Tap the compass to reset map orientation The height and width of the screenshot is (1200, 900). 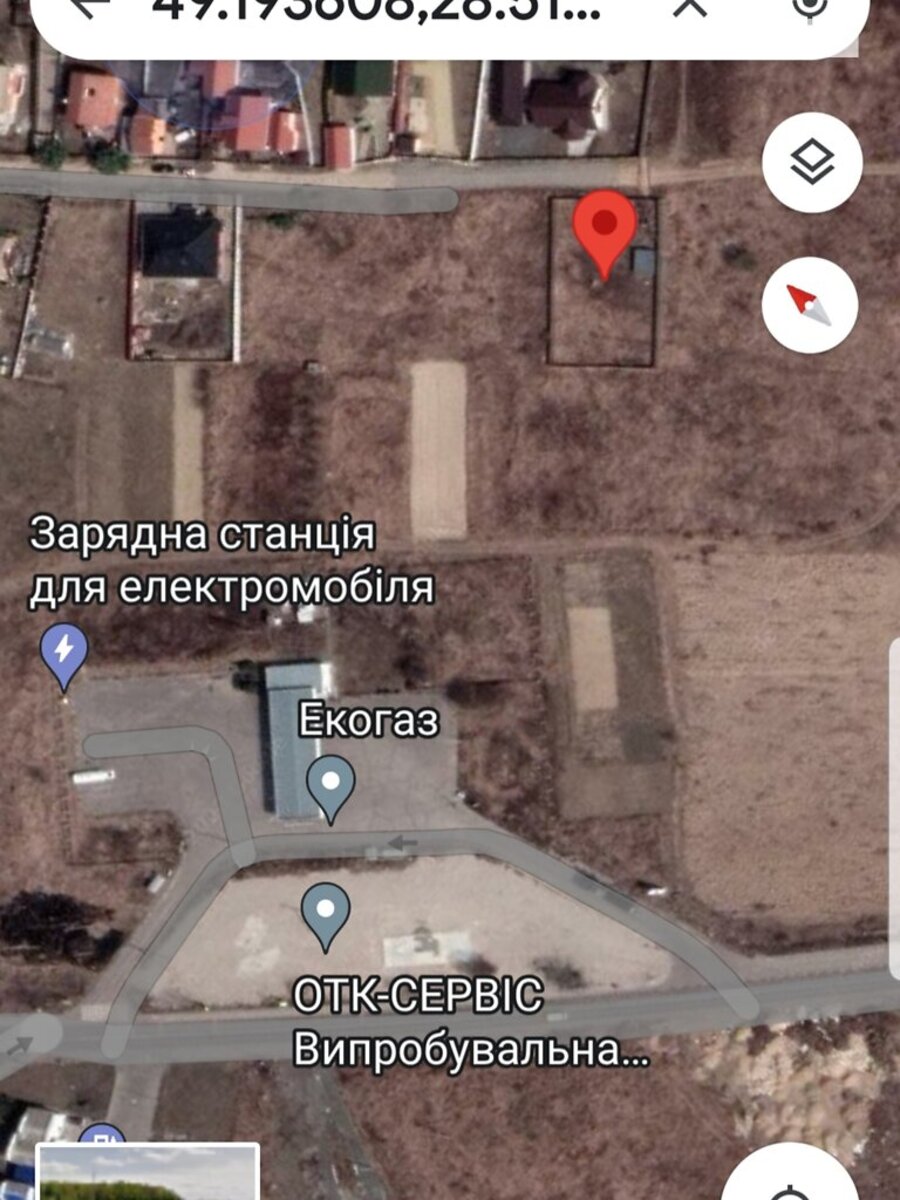click(x=811, y=304)
